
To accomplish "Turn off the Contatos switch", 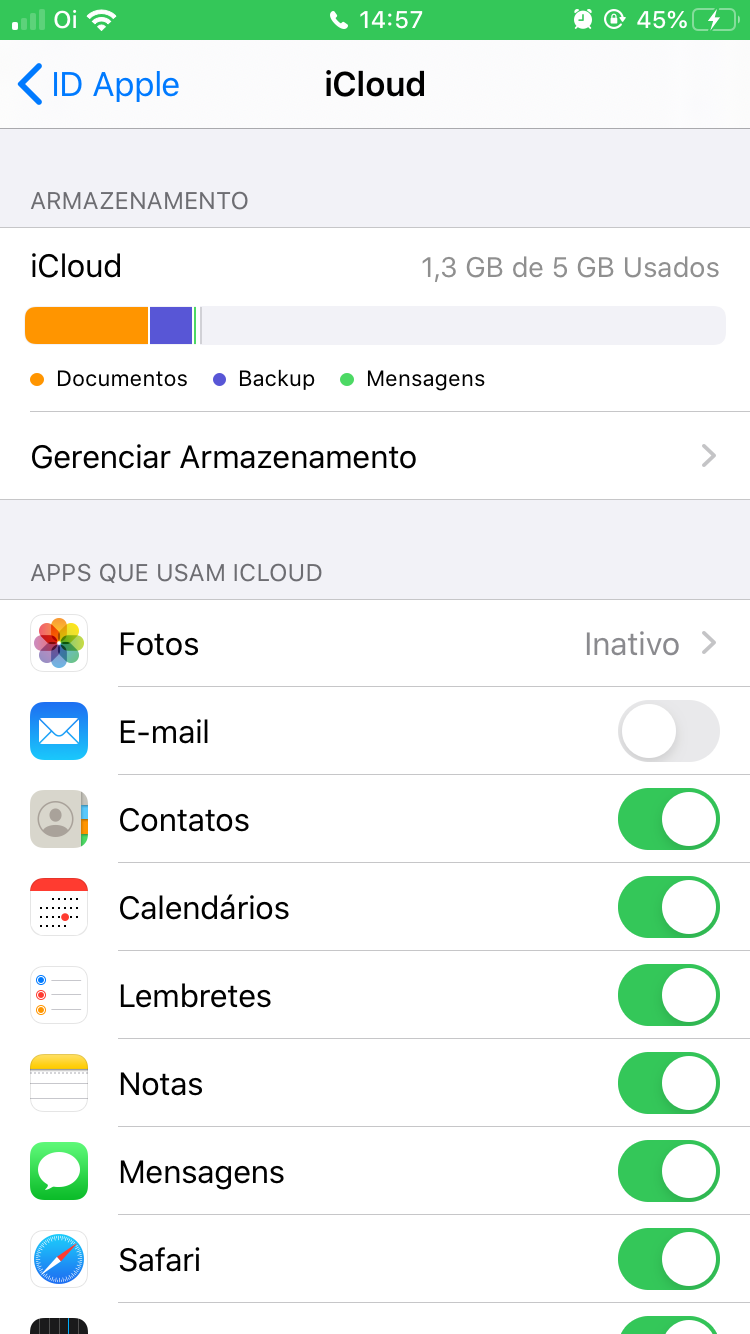I will click(x=668, y=820).
